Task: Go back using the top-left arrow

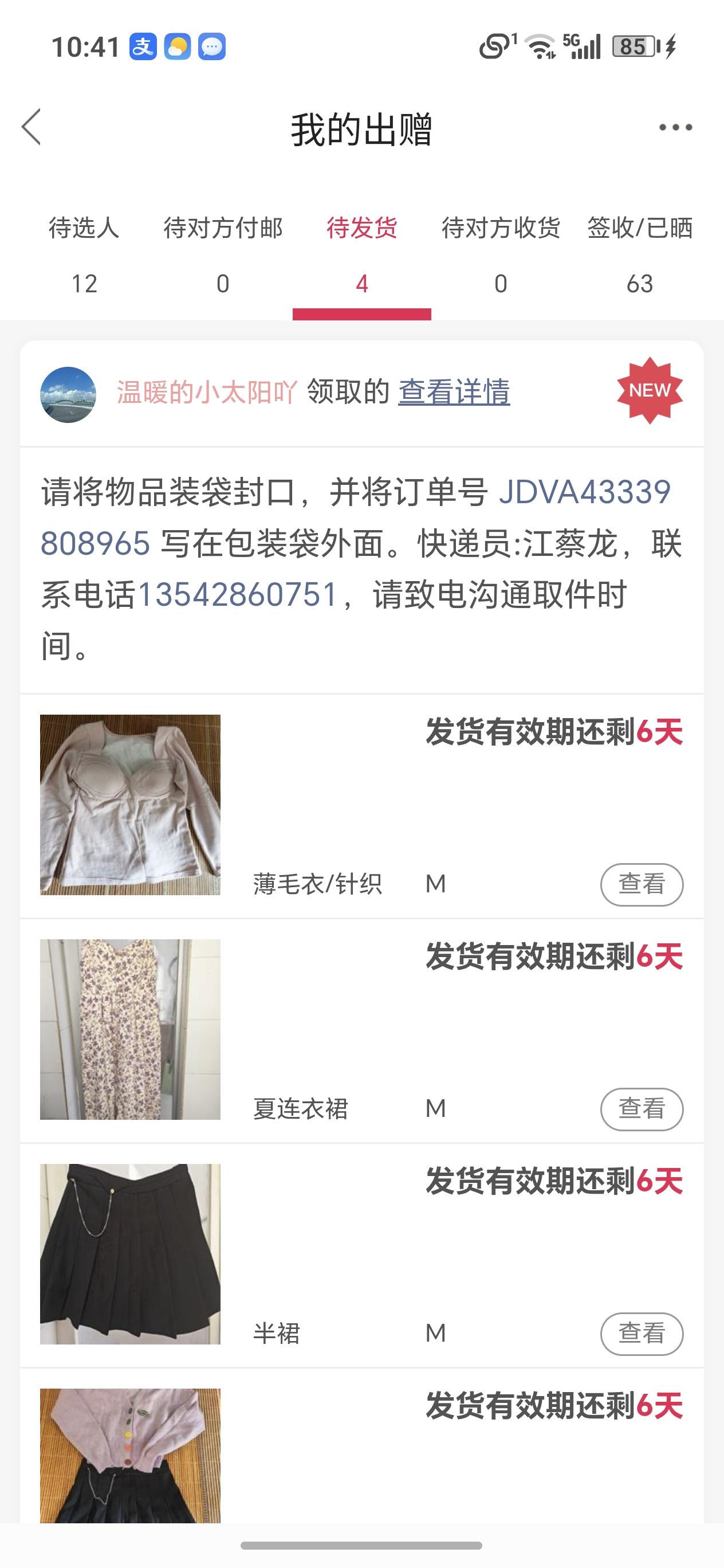Action: 32,127
